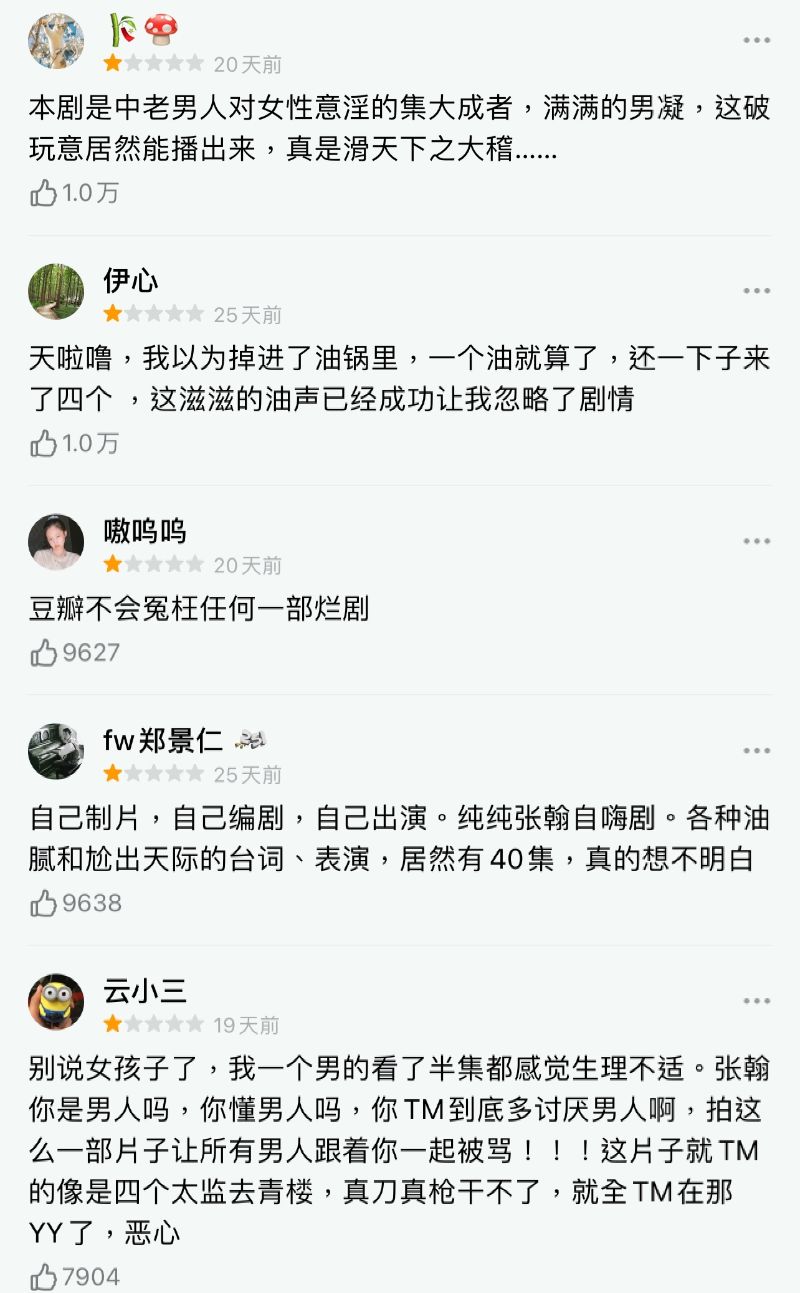The height and width of the screenshot is (1293, 800).
Task: Open the mushroom-emoji user's avatar
Action: tap(56, 41)
